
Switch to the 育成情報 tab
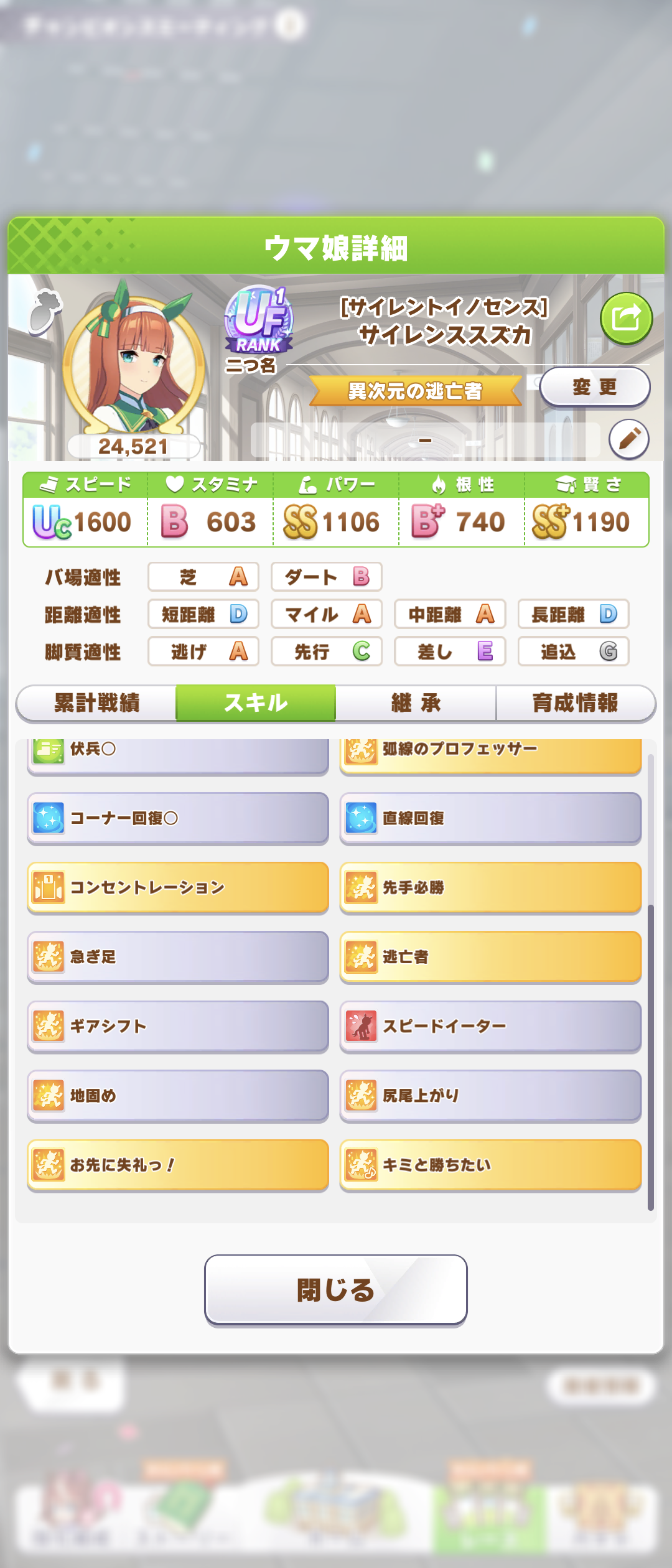coord(576,703)
